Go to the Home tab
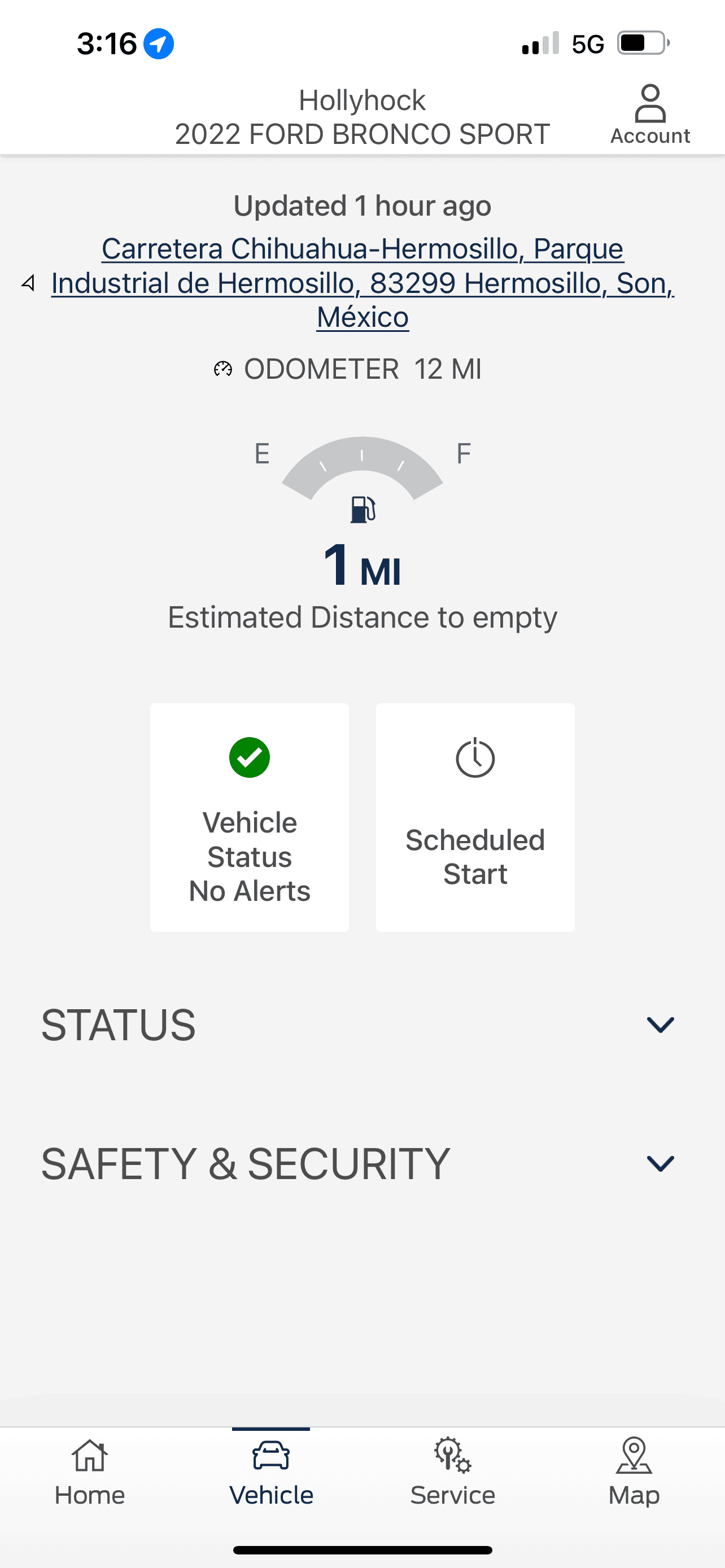 pyautogui.click(x=90, y=1472)
